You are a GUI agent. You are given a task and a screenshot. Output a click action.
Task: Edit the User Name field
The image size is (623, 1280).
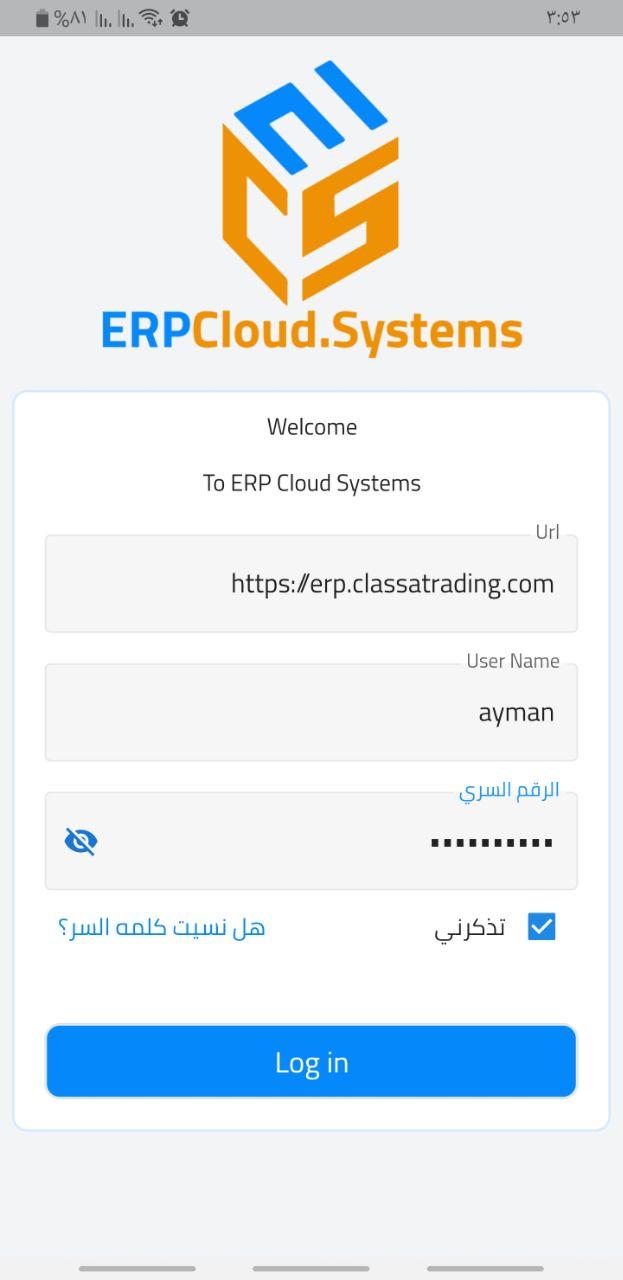pos(311,713)
